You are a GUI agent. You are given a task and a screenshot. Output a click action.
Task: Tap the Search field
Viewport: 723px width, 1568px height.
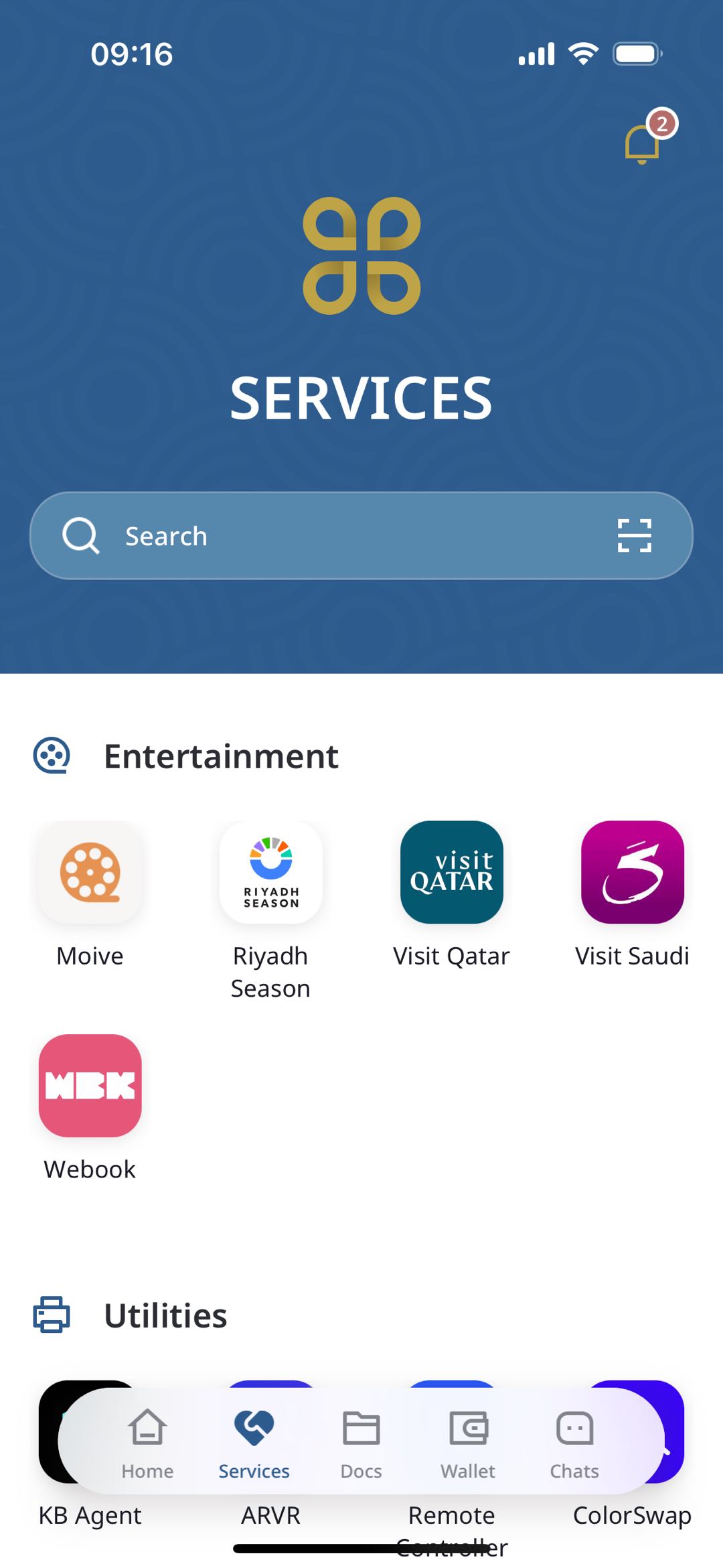pyautogui.click(x=335, y=537)
